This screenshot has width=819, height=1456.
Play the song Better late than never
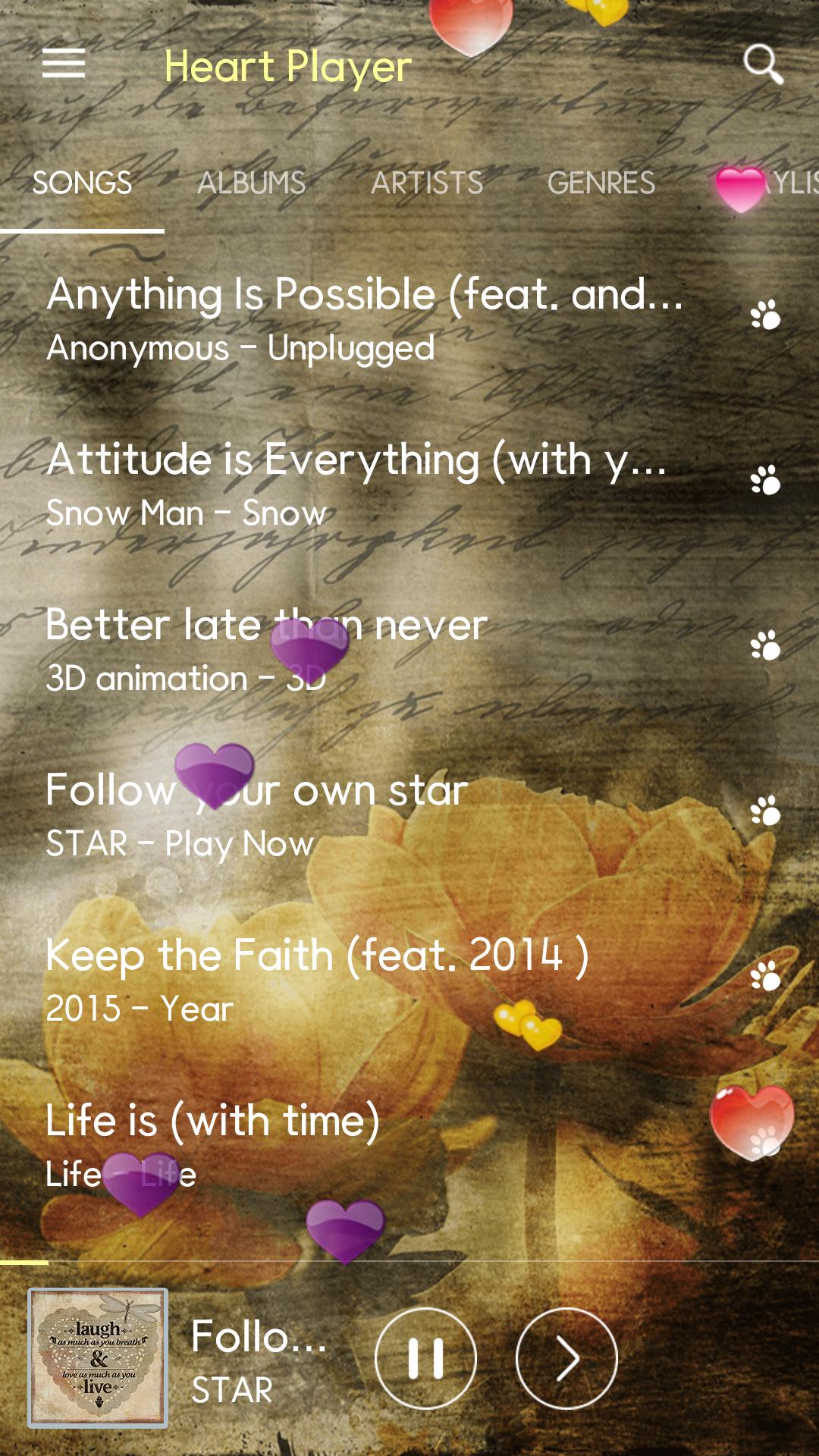(x=265, y=650)
